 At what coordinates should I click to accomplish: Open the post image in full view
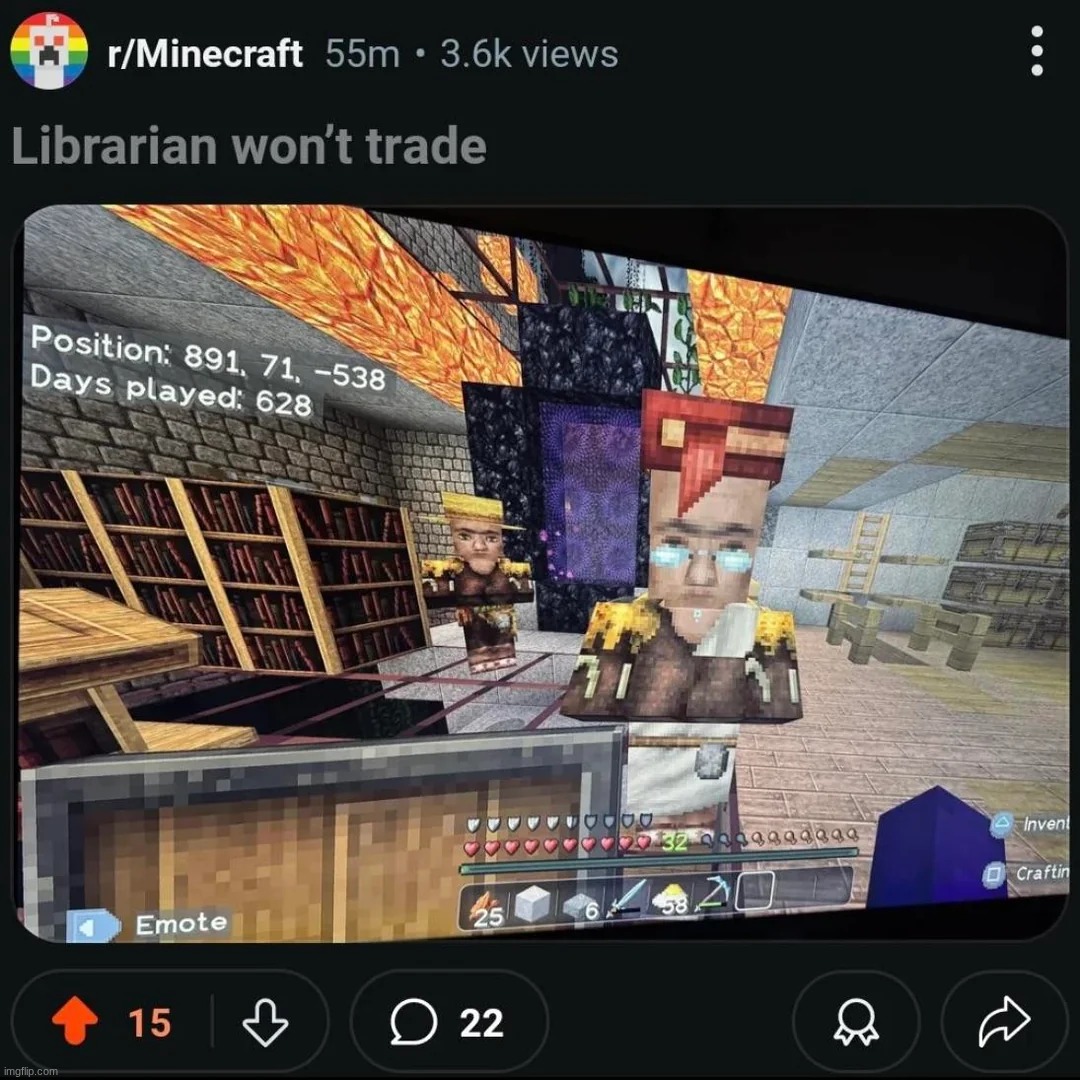540,575
